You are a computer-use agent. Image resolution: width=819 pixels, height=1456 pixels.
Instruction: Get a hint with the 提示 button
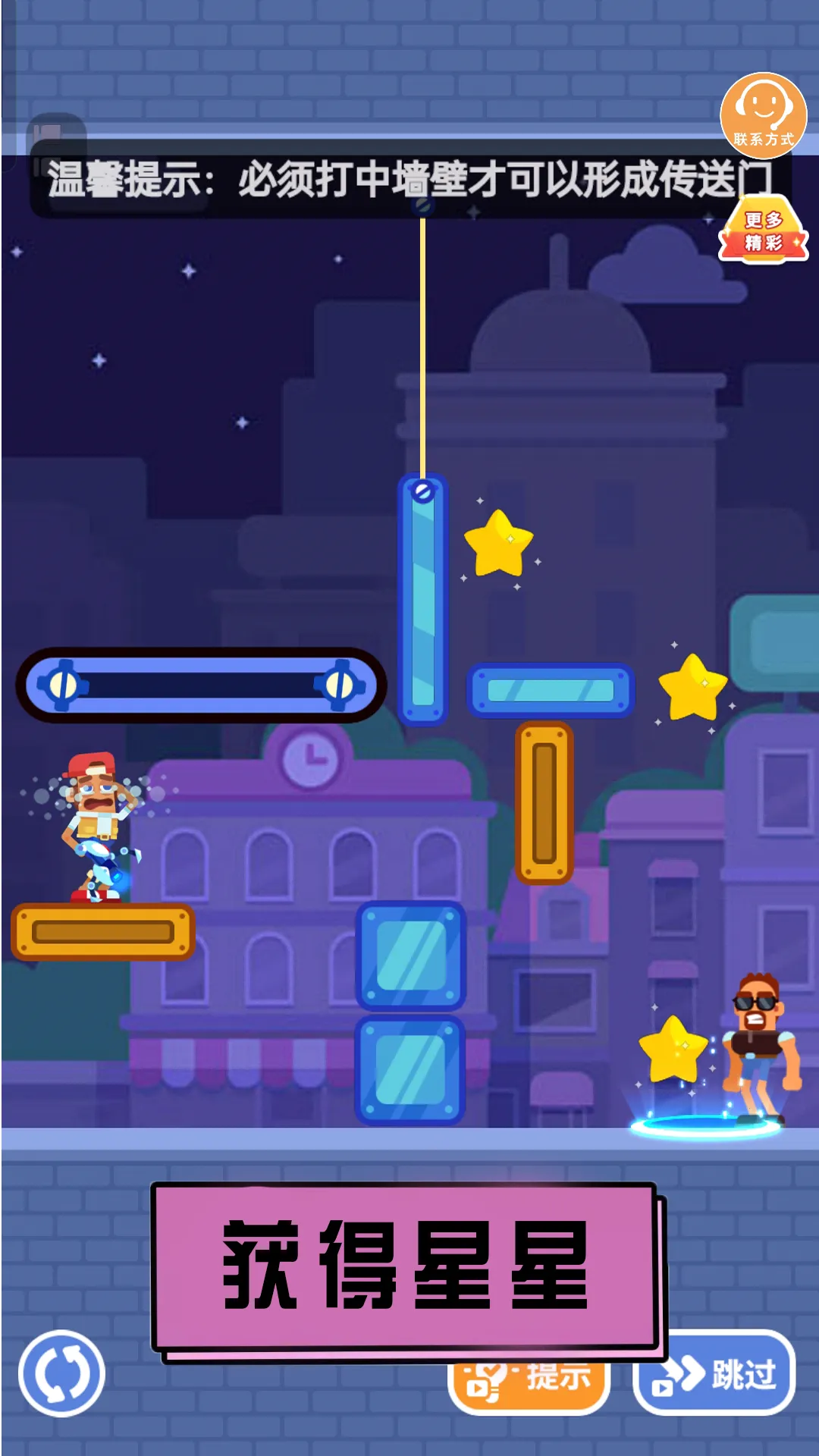point(529,1385)
